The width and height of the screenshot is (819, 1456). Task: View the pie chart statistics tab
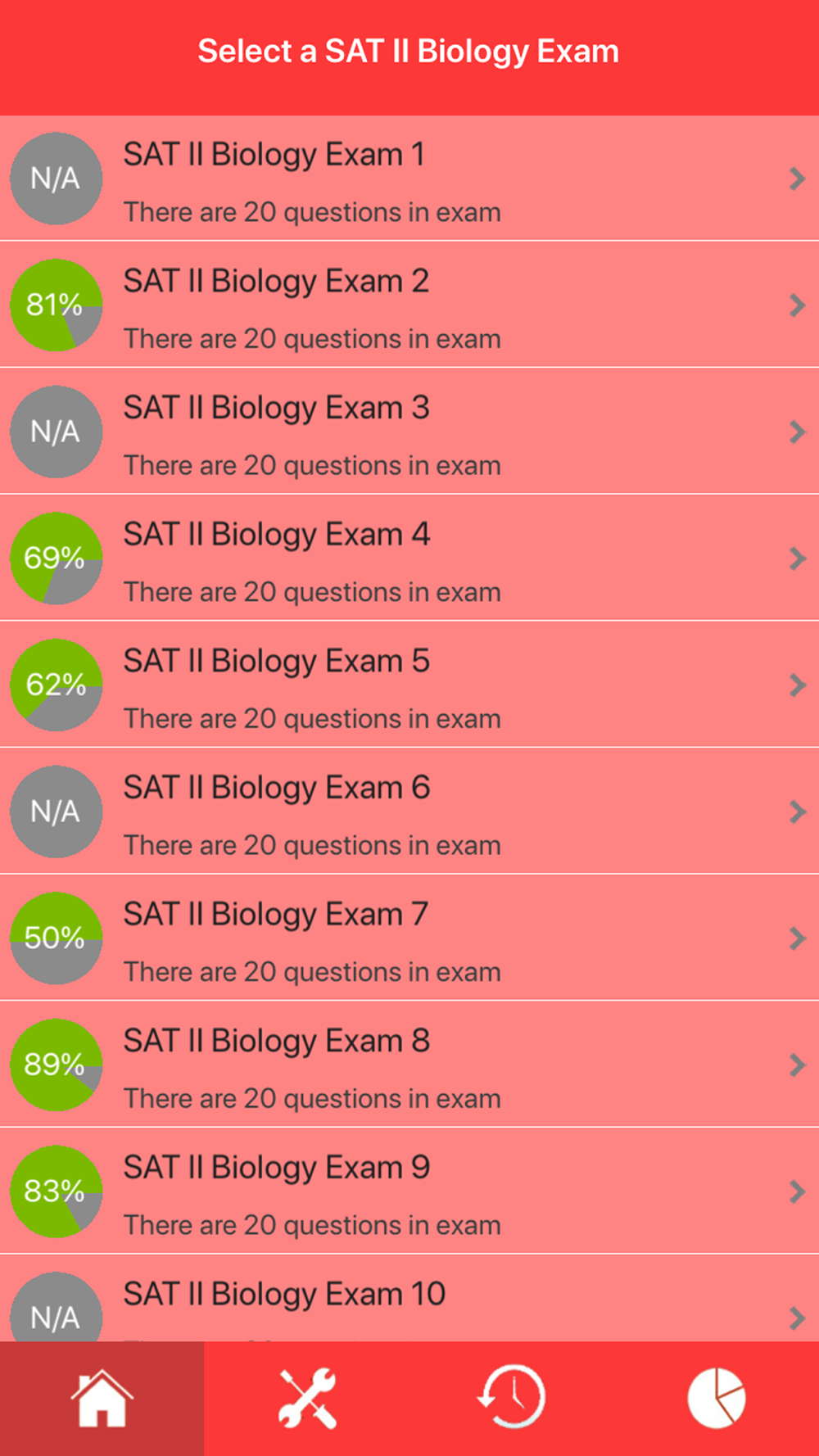[x=717, y=1399]
